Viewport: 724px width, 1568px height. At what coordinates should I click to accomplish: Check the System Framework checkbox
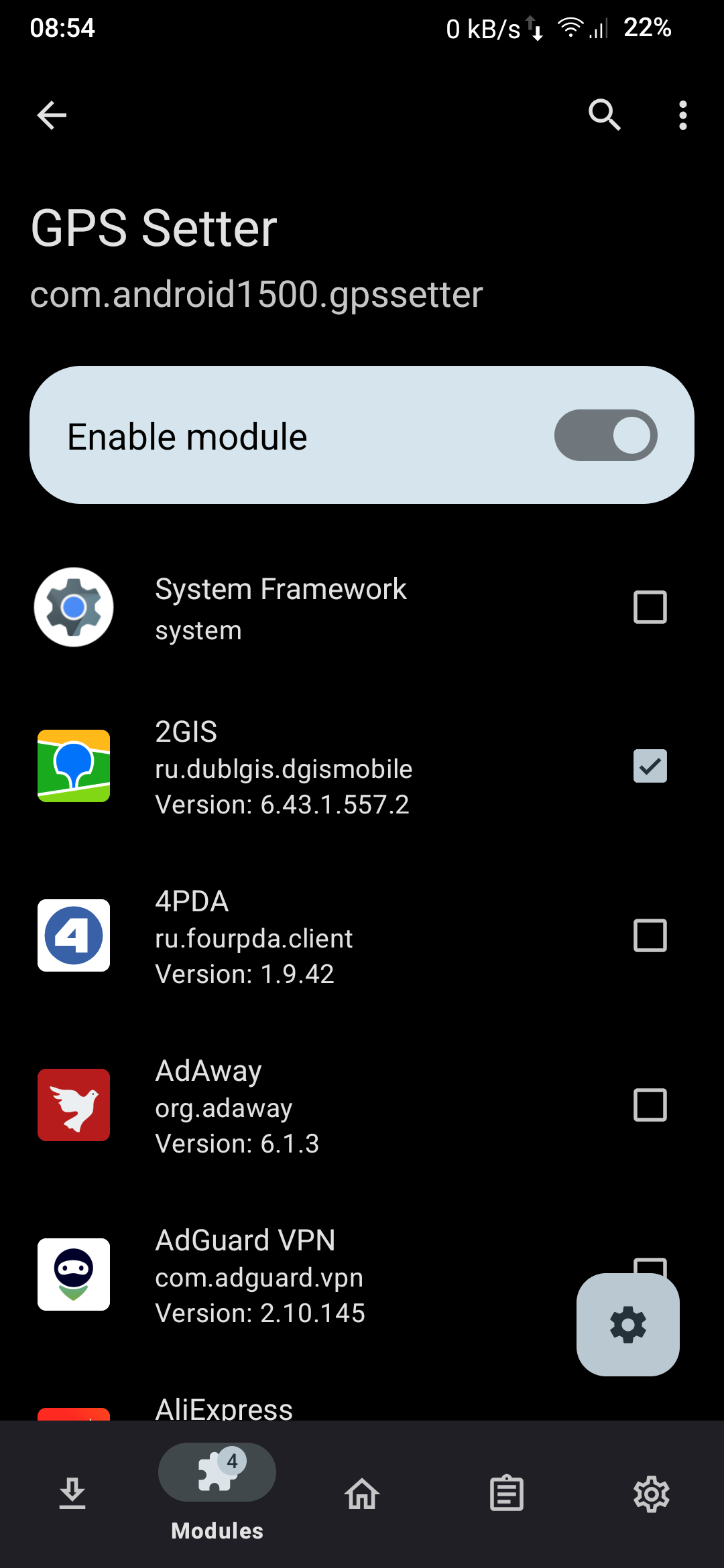click(x=650, y=607)
